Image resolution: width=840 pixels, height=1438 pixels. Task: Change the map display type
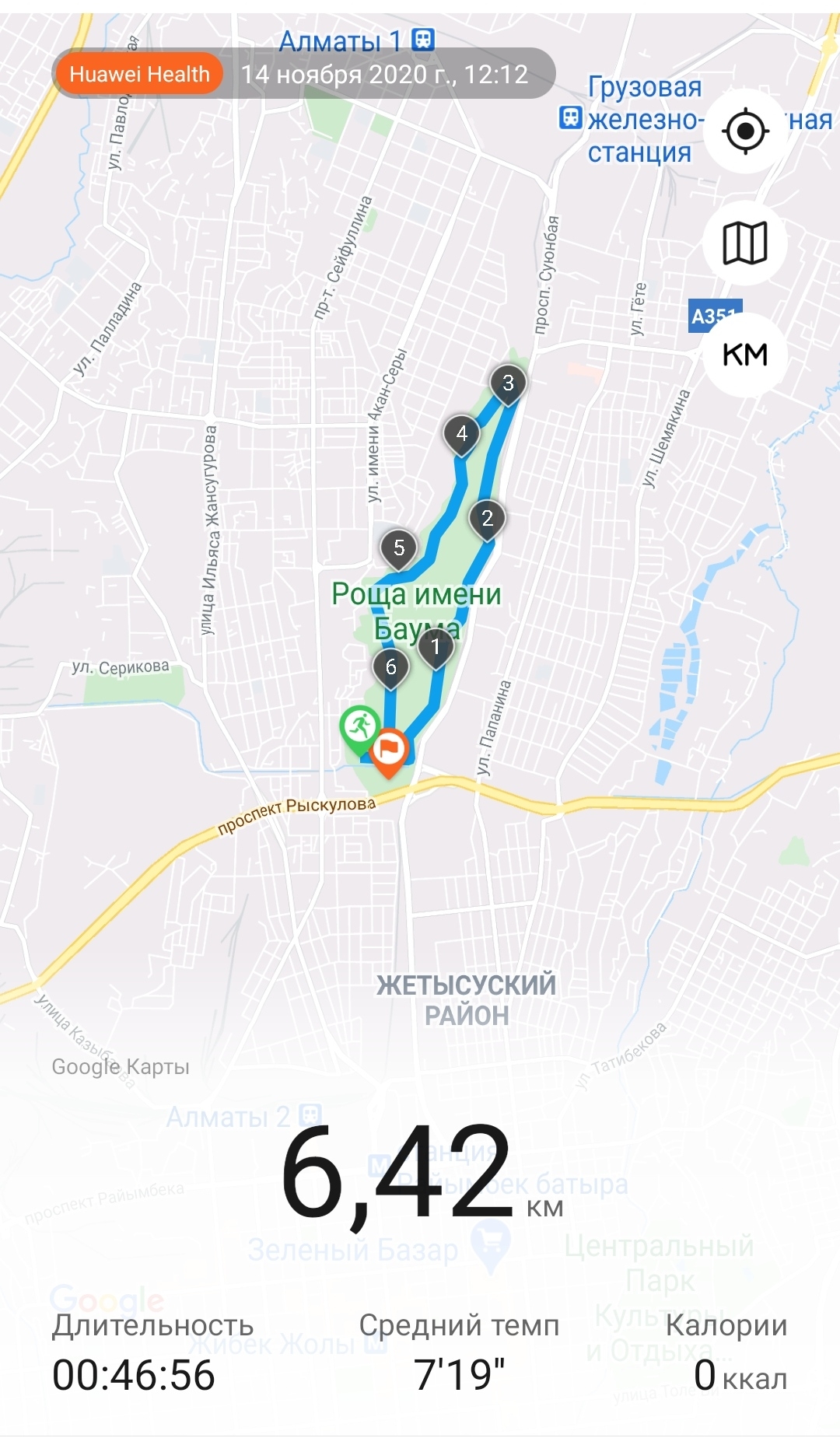pyautogui.click(x=745, y=243)
